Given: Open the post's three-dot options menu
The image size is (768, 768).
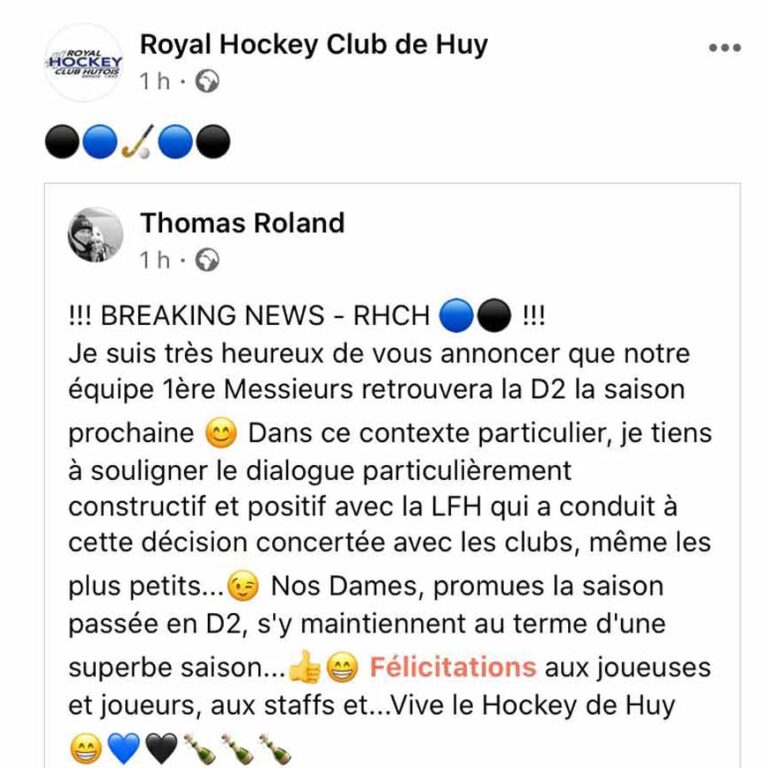Looking at the screenshot, I should click(x=724, y=47).
